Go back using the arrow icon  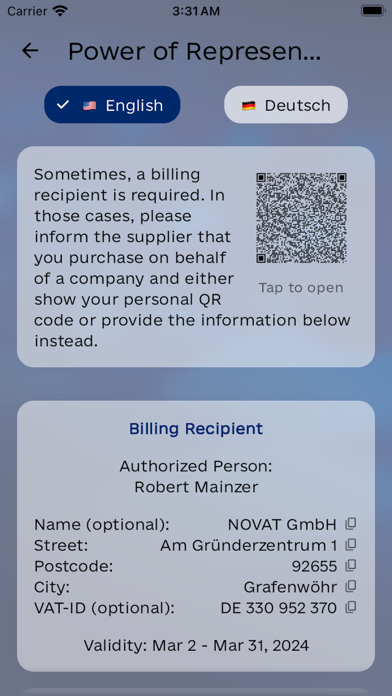coord(30,51)
